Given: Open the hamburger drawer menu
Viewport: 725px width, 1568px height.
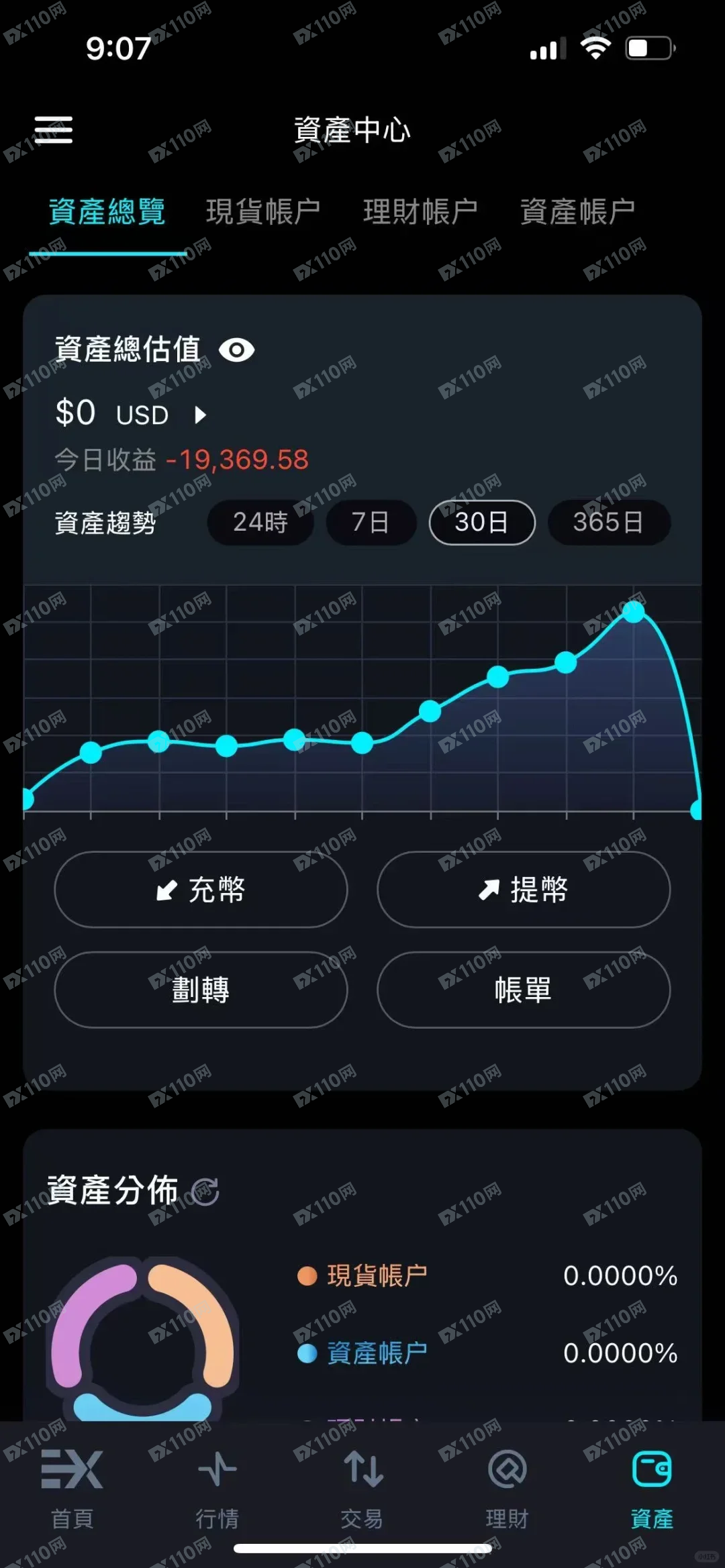Looking at the screenshot, I should (54, 129).
